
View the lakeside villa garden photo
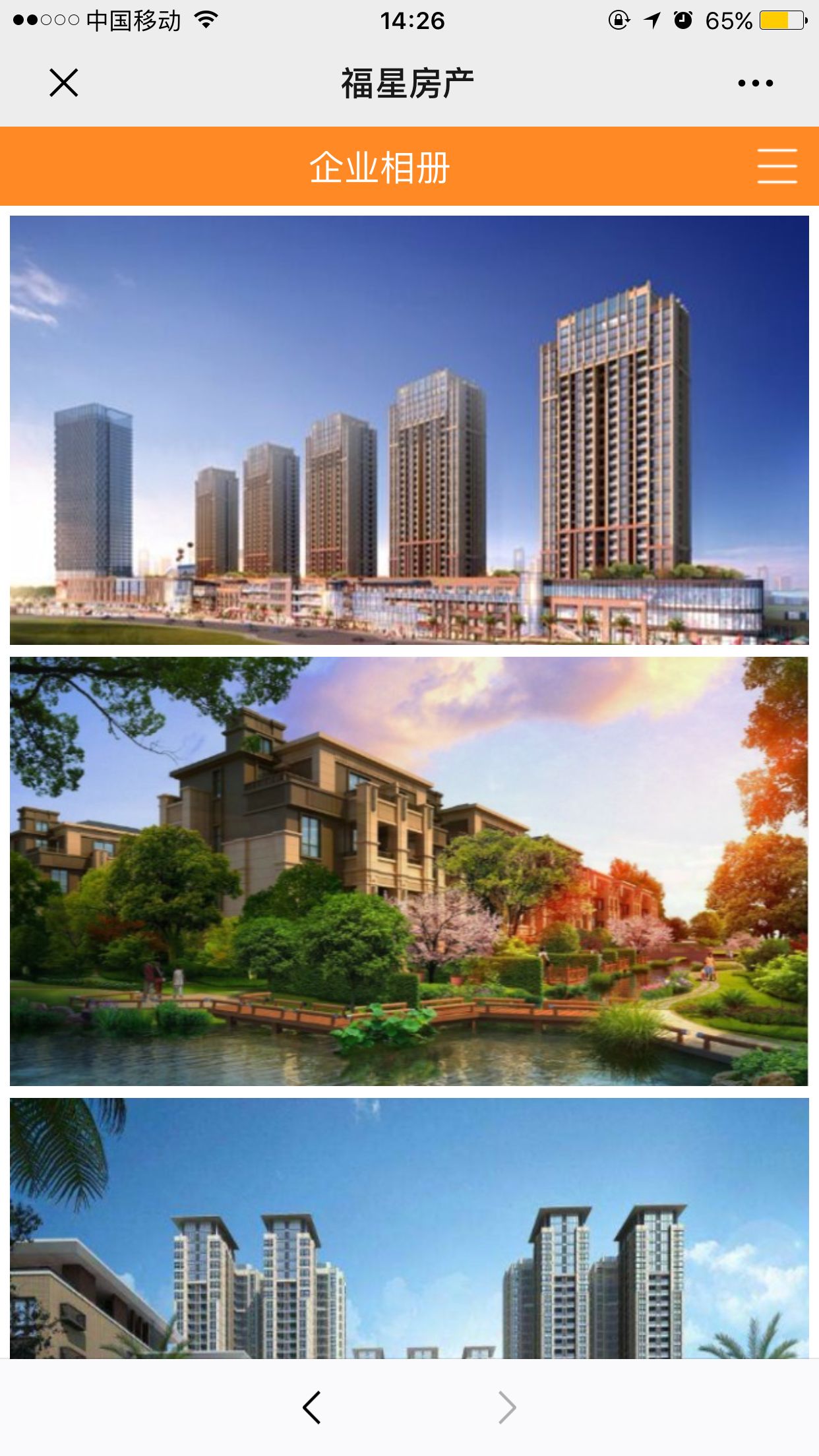click(x=409, y=870)
